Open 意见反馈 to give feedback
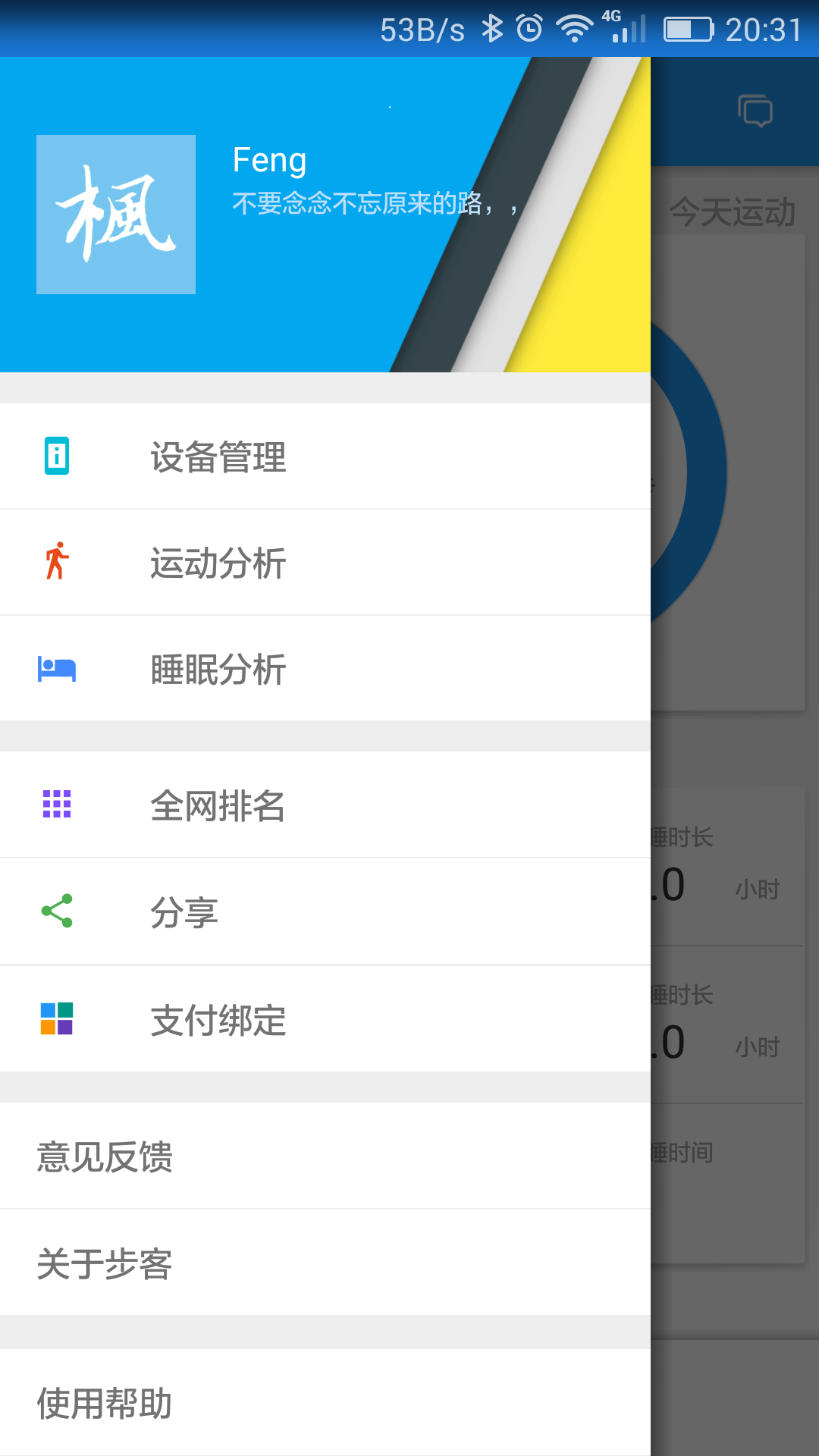 pyautogui.click(x=105, y=1156)
